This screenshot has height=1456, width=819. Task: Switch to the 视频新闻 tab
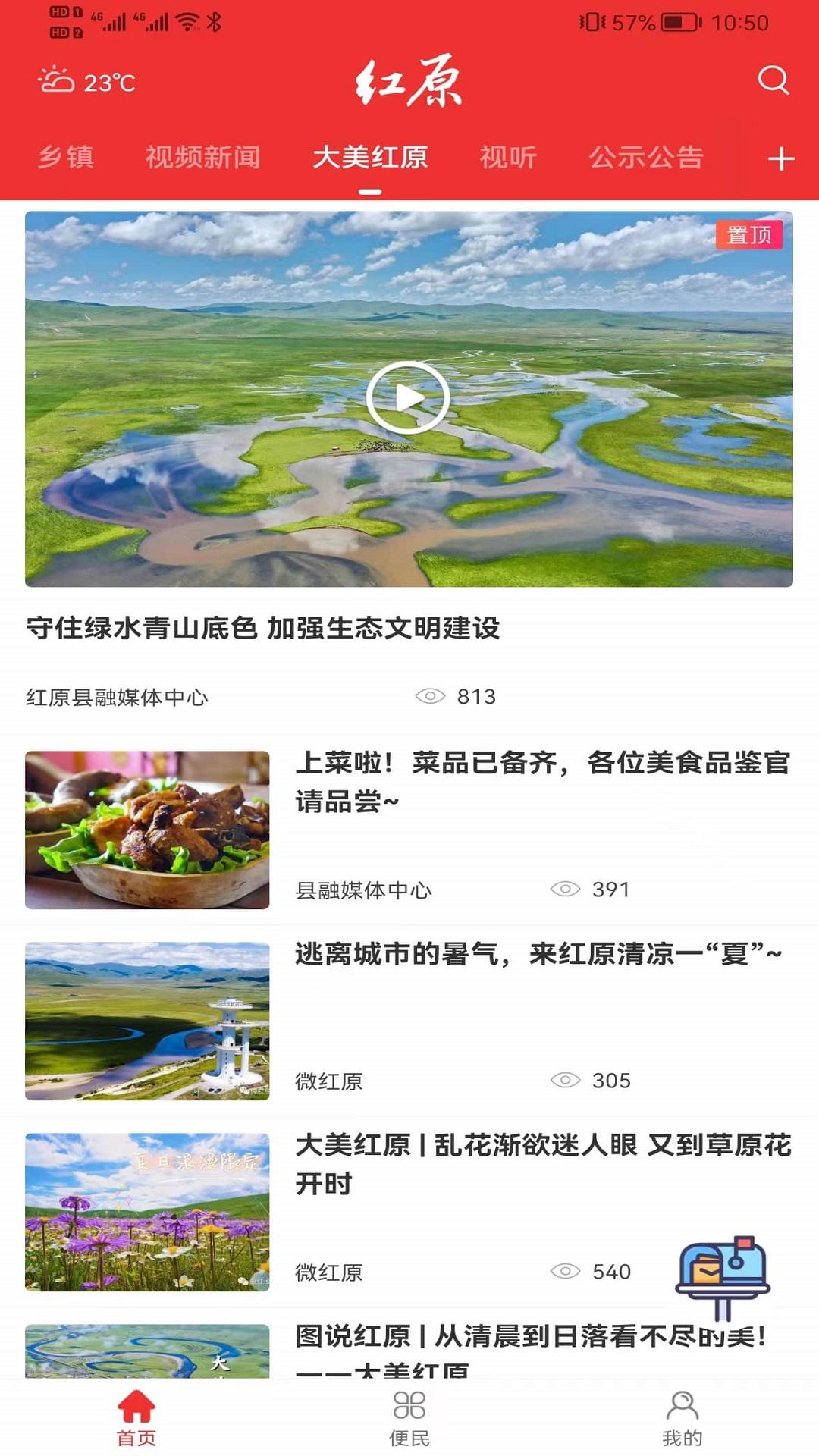[202, 158]
